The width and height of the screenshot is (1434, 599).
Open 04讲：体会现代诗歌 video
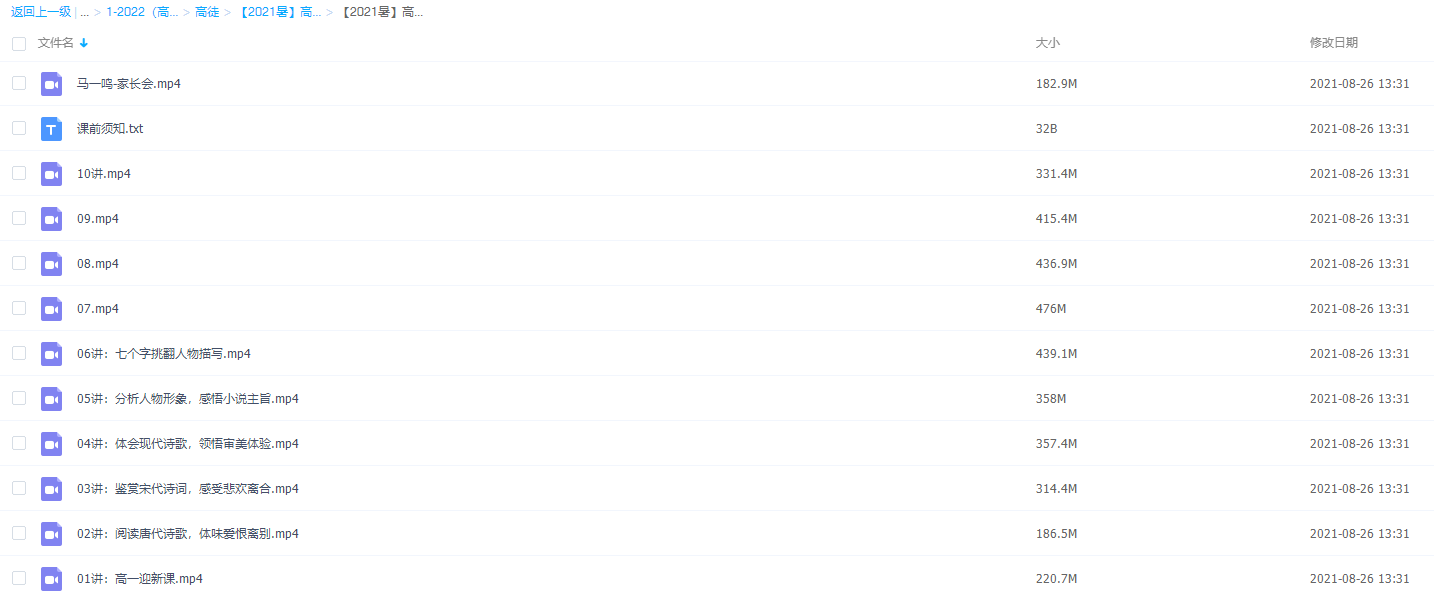[x=187, y=444]
